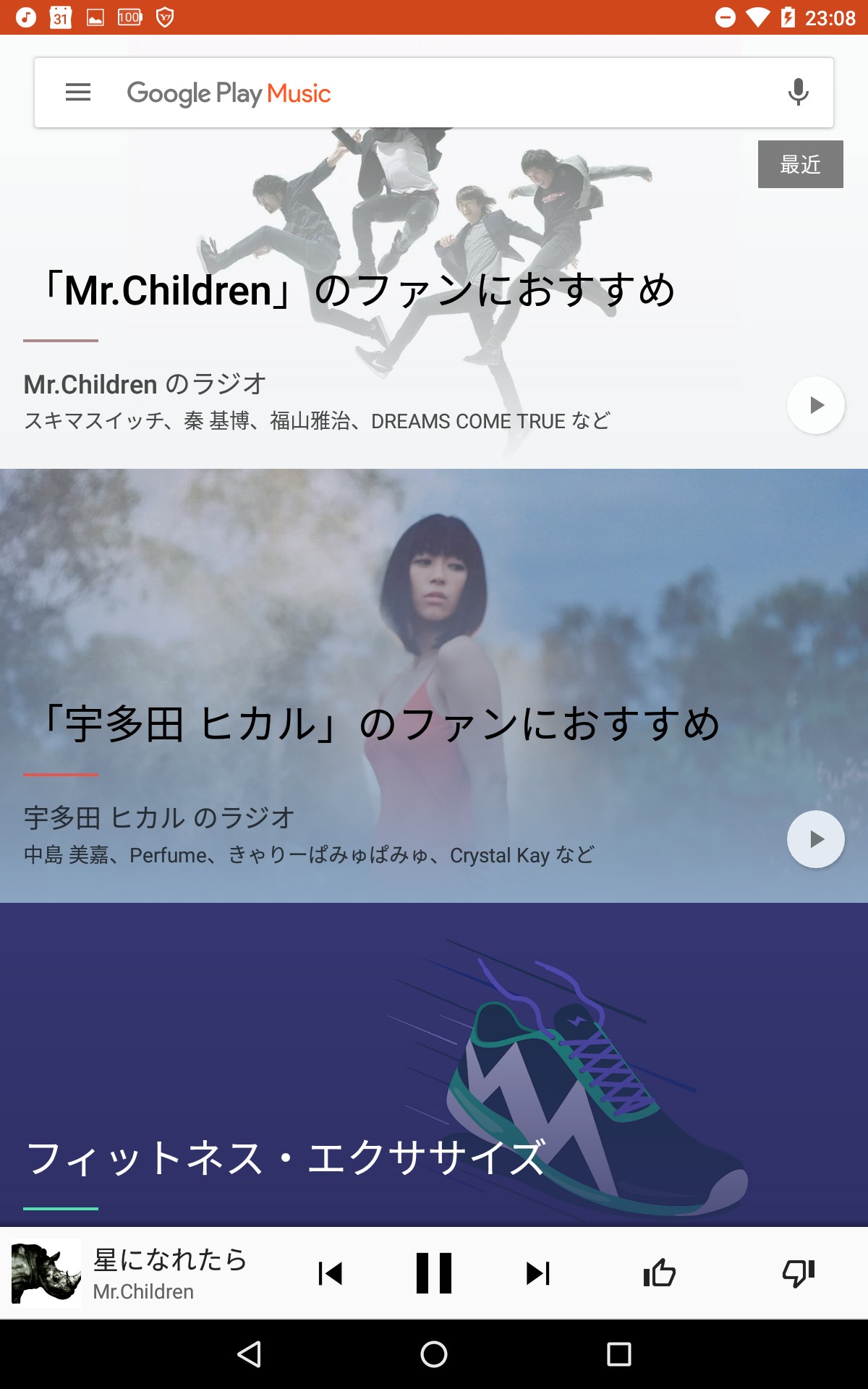Start voice search with the microphone

798,93
